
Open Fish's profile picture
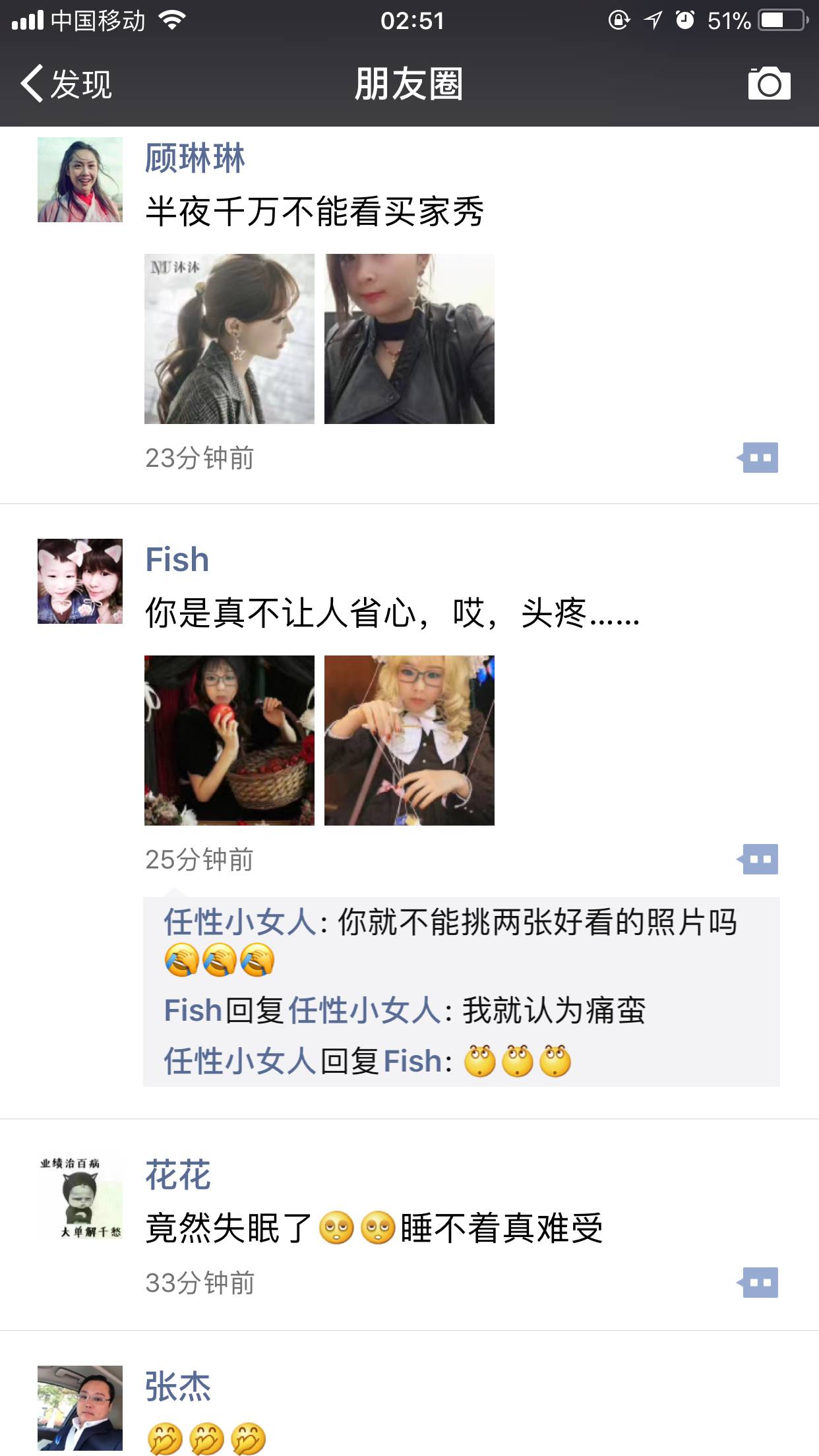point(80,581)
